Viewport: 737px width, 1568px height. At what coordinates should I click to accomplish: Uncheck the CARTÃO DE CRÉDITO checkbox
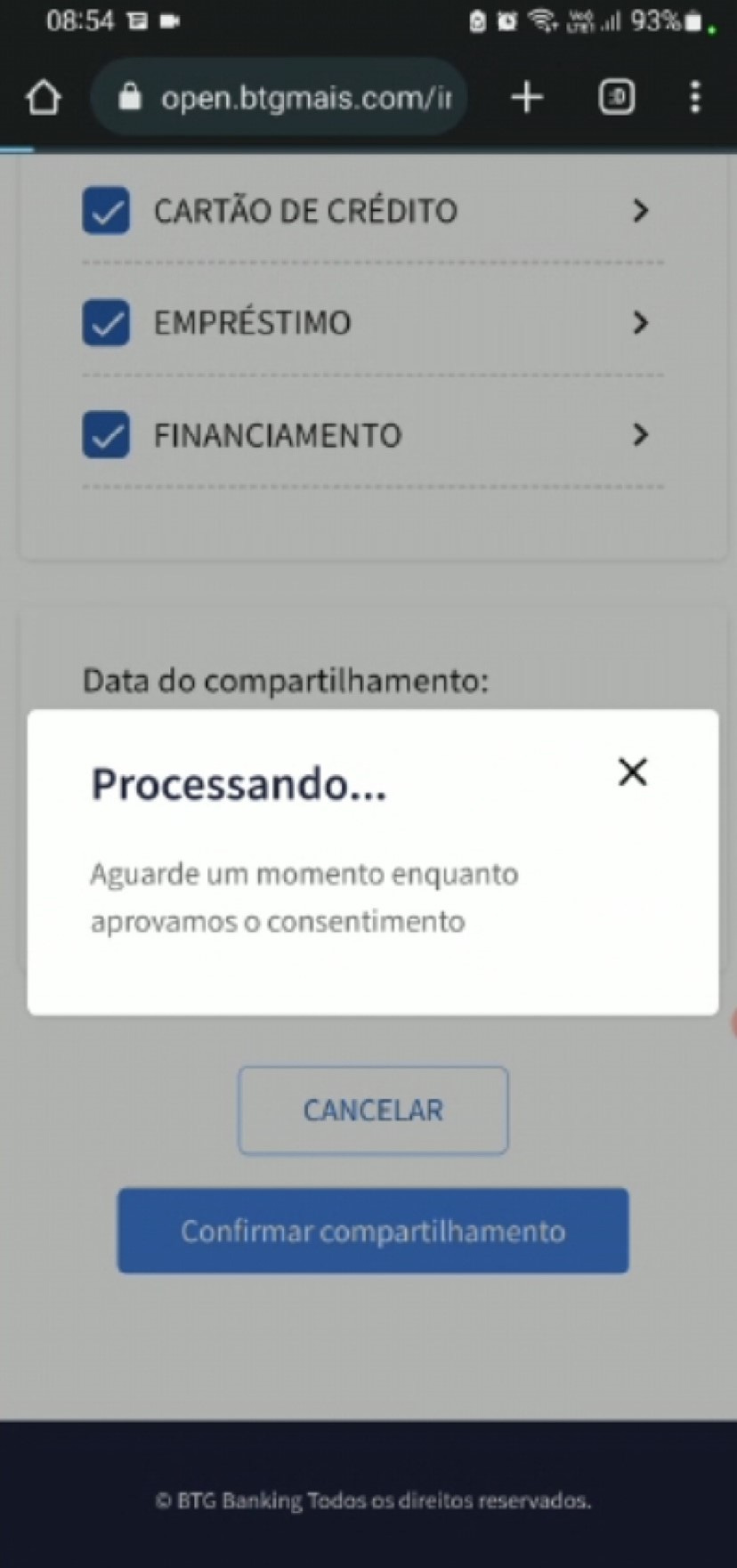click(x=106, y=211)
